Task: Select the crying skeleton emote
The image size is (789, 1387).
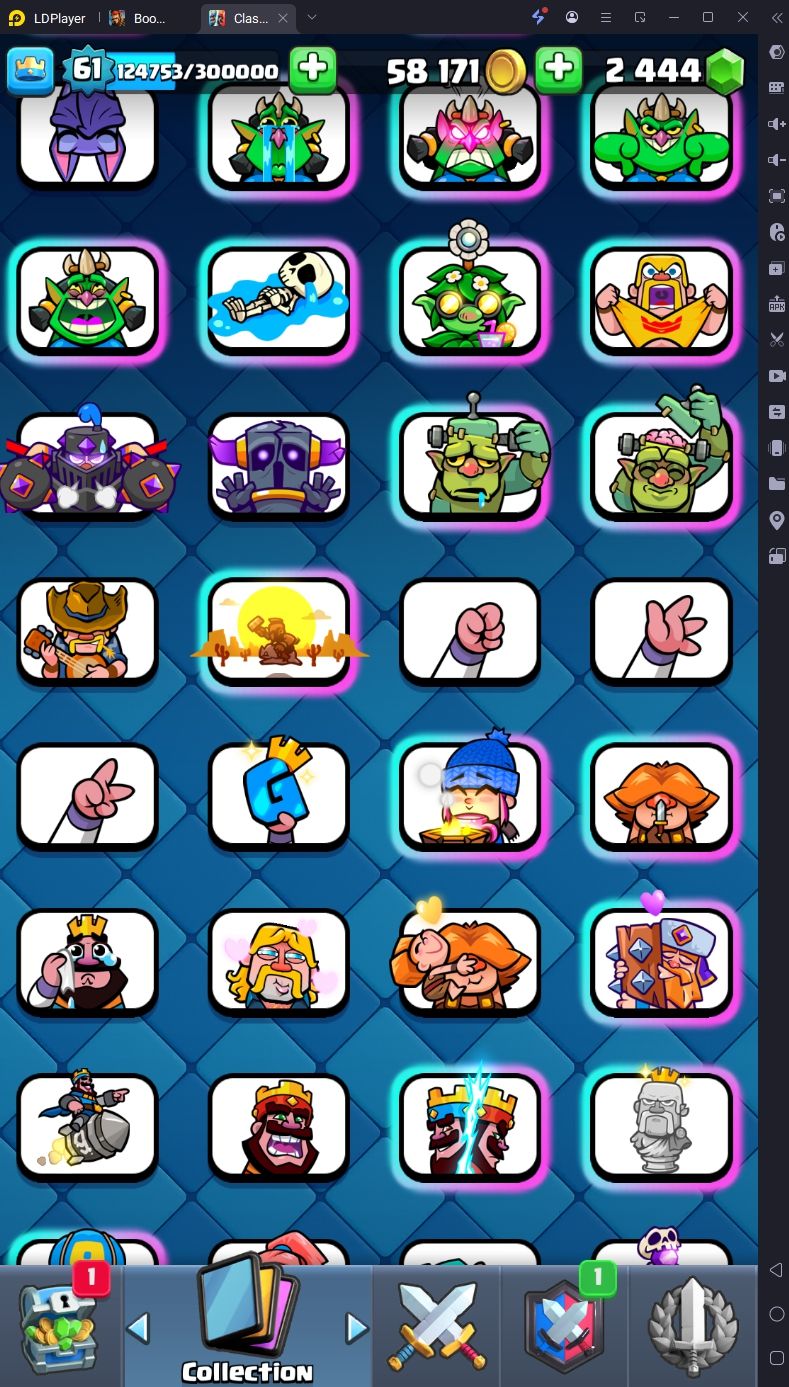Action: [x=279, y=298]
